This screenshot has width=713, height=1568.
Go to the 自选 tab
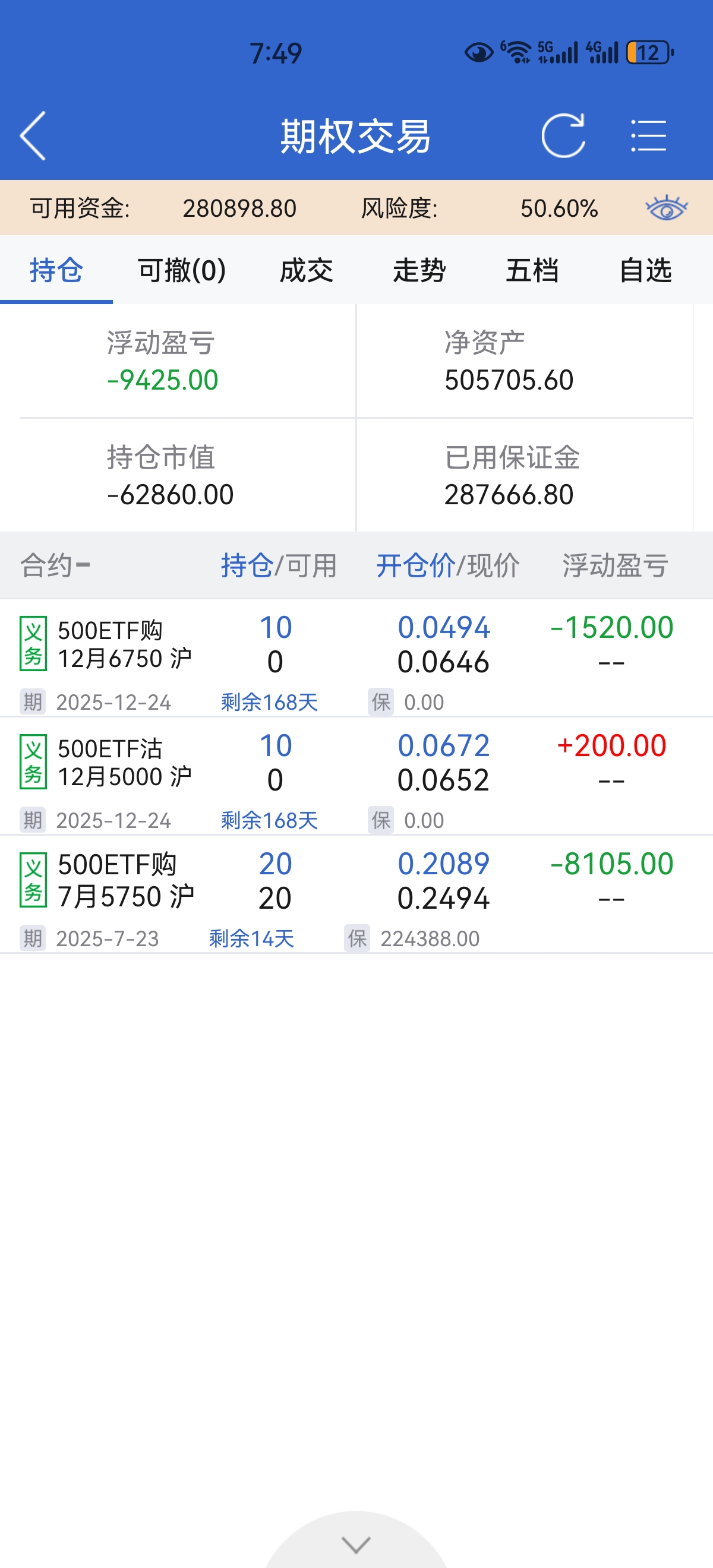click(x=645, y=270)
